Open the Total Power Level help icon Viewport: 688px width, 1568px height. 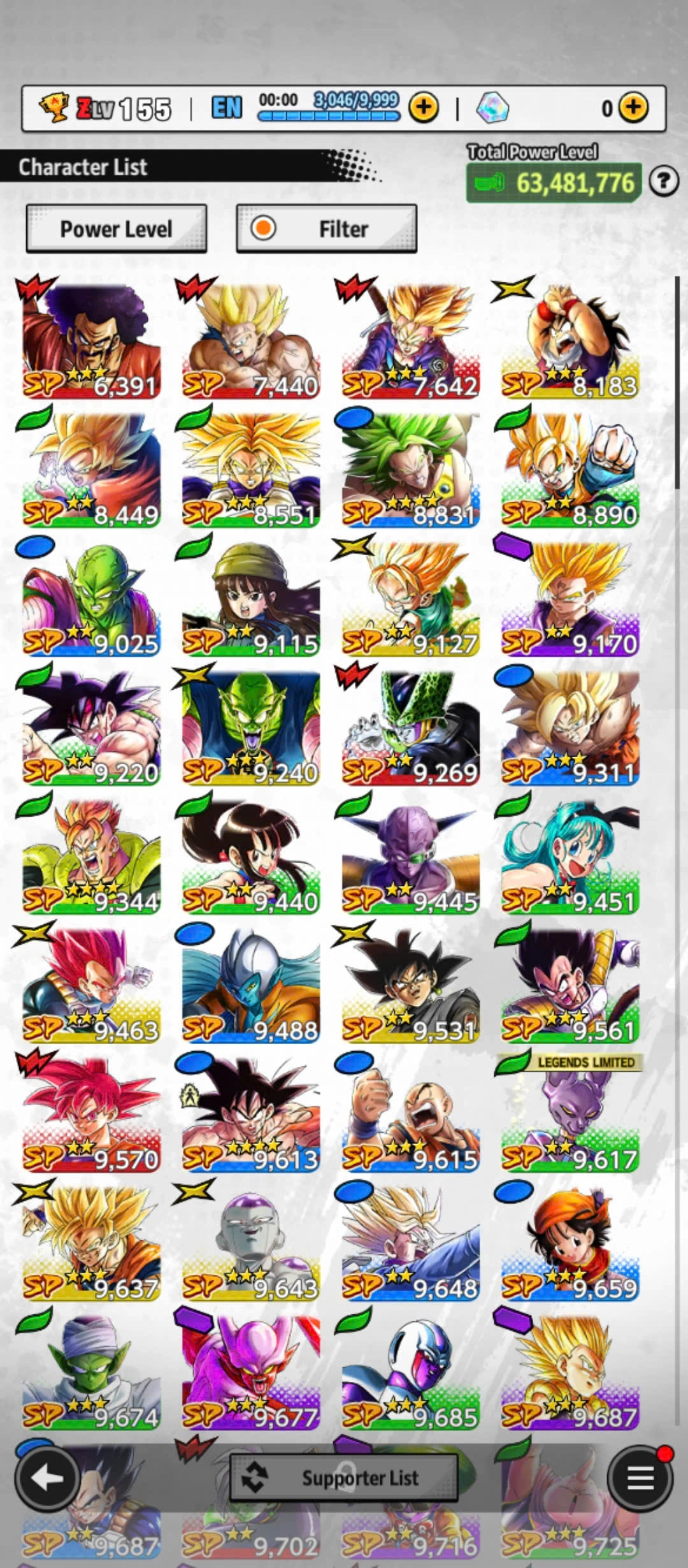click(x=663, y=182)
